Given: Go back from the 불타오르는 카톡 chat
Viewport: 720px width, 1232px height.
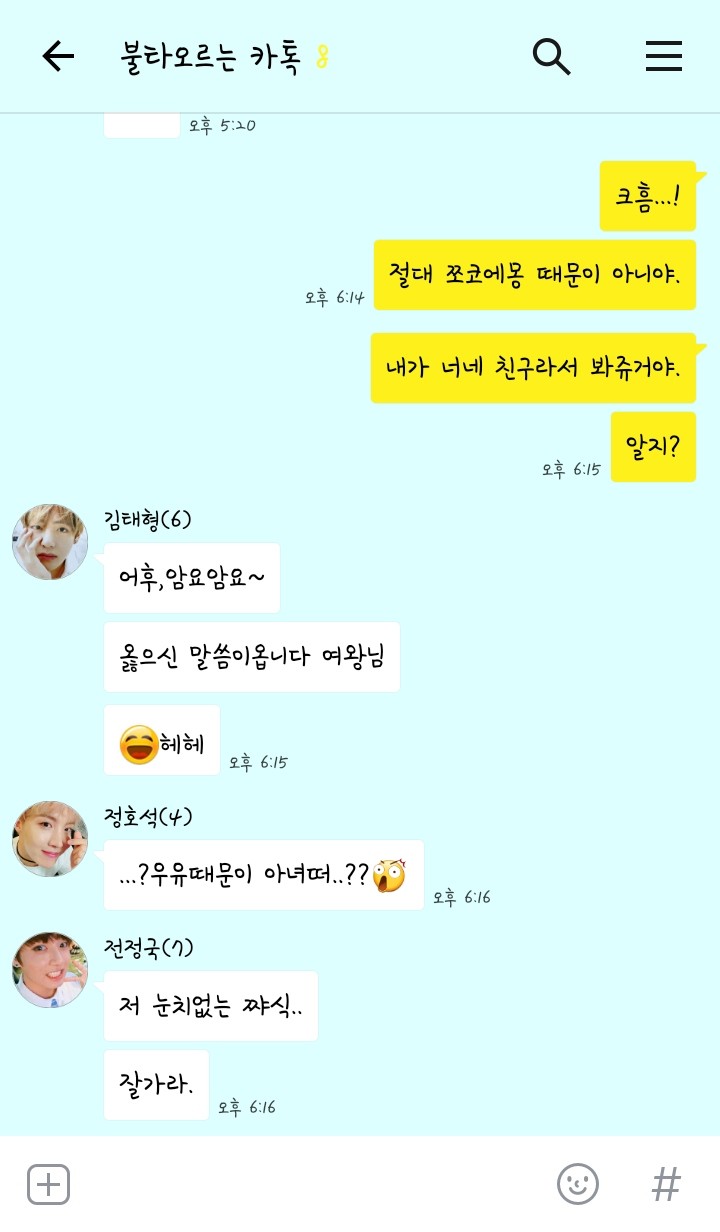Looking at the screenshot, I should coord(58,57).
